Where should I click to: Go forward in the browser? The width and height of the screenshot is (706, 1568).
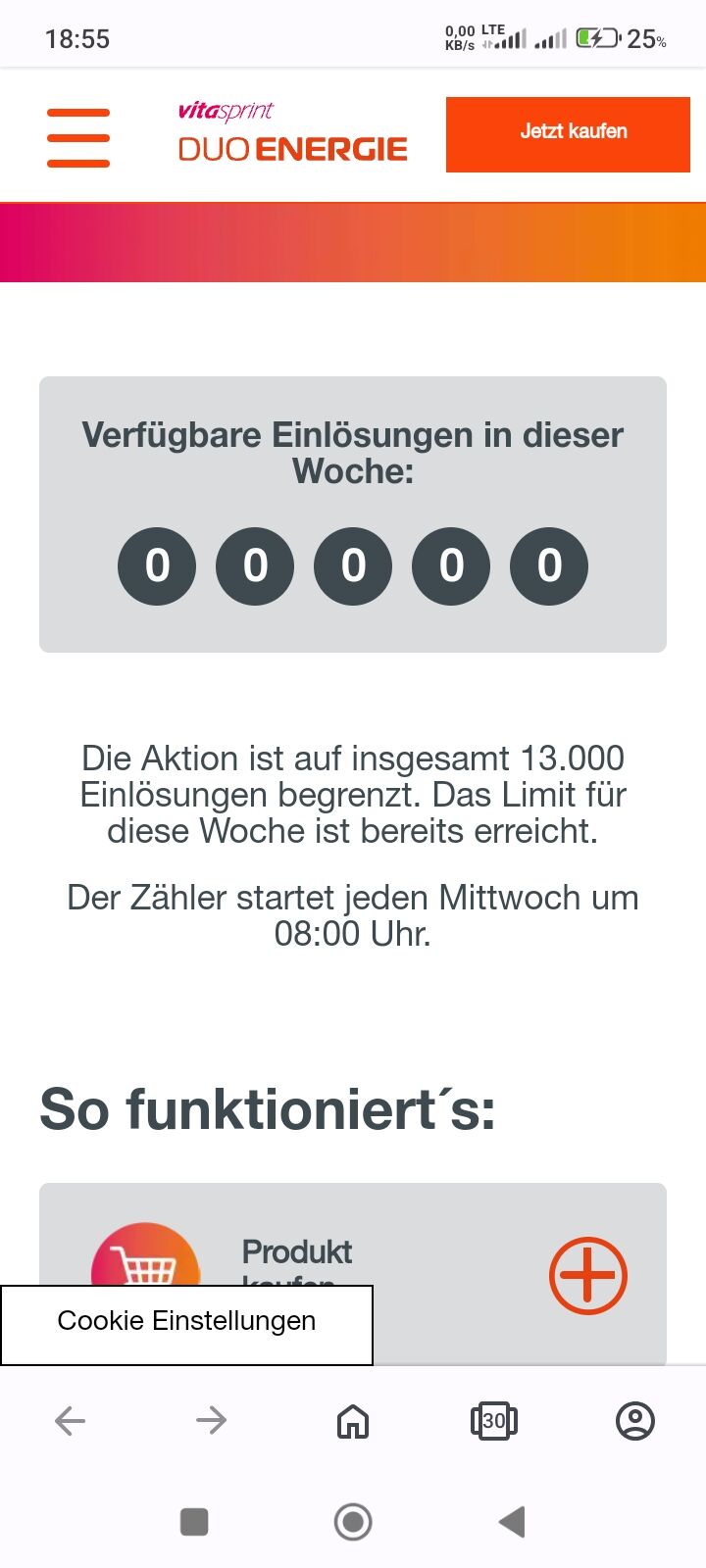pyautogui.click(x=211, y=1420)
